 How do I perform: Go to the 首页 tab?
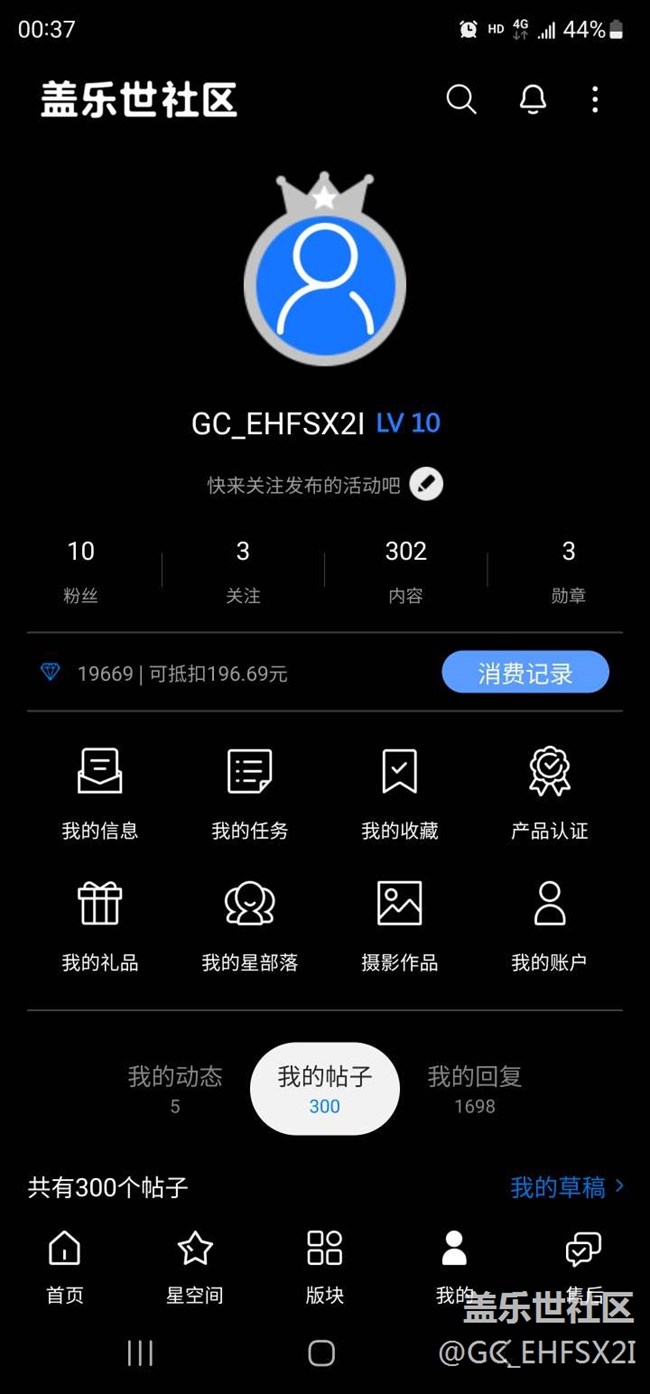[x=65, y=1267]
